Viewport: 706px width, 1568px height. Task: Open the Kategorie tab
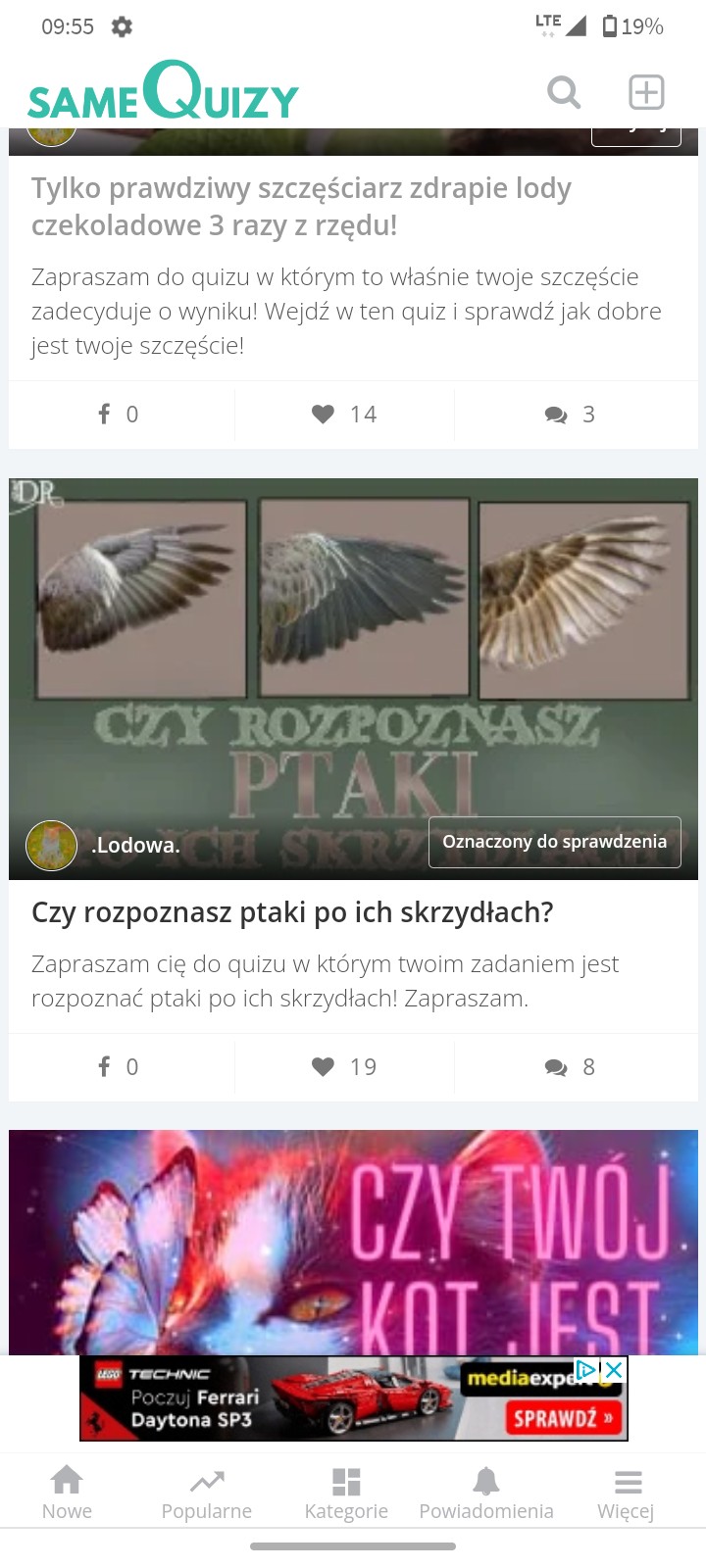pos(346,1494)
